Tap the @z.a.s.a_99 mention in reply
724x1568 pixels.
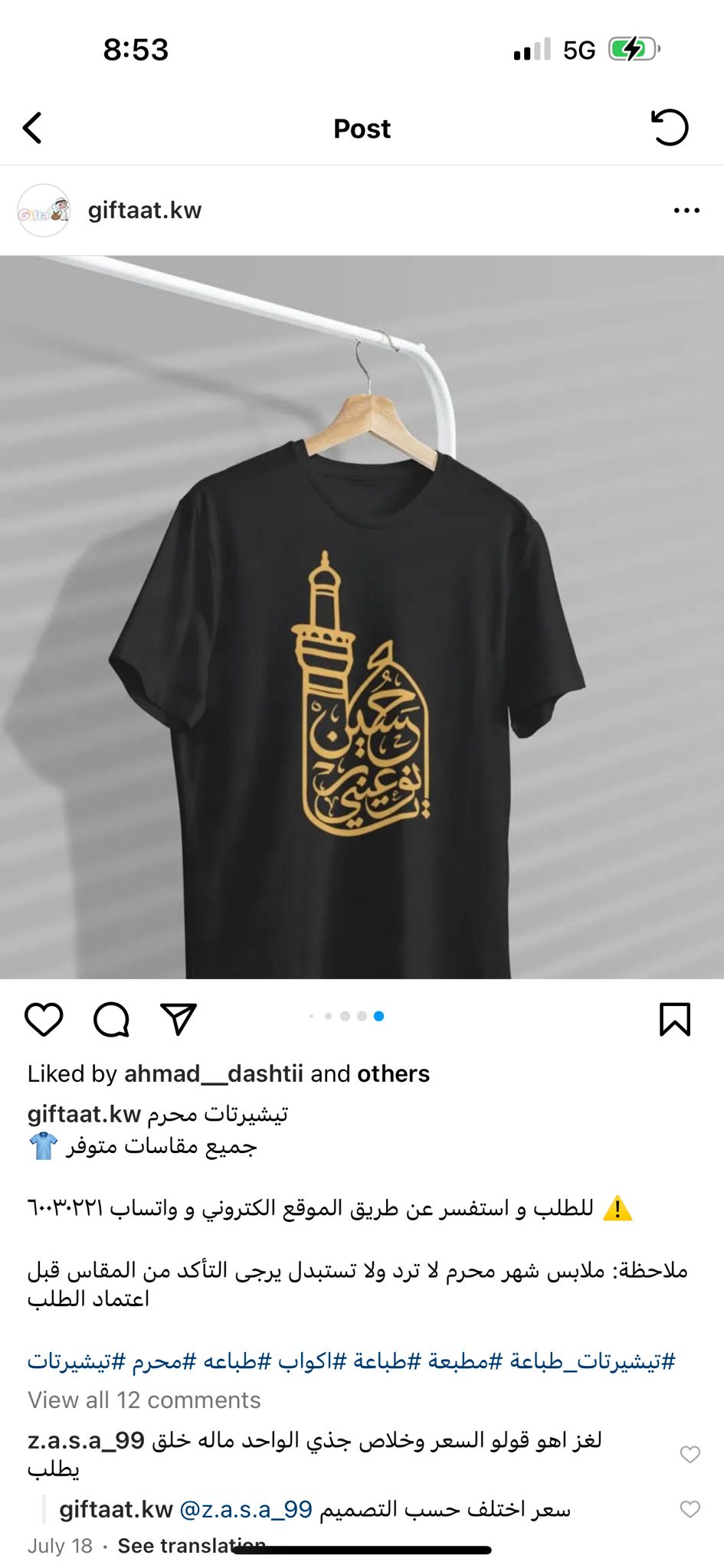tap(245, 1509)
